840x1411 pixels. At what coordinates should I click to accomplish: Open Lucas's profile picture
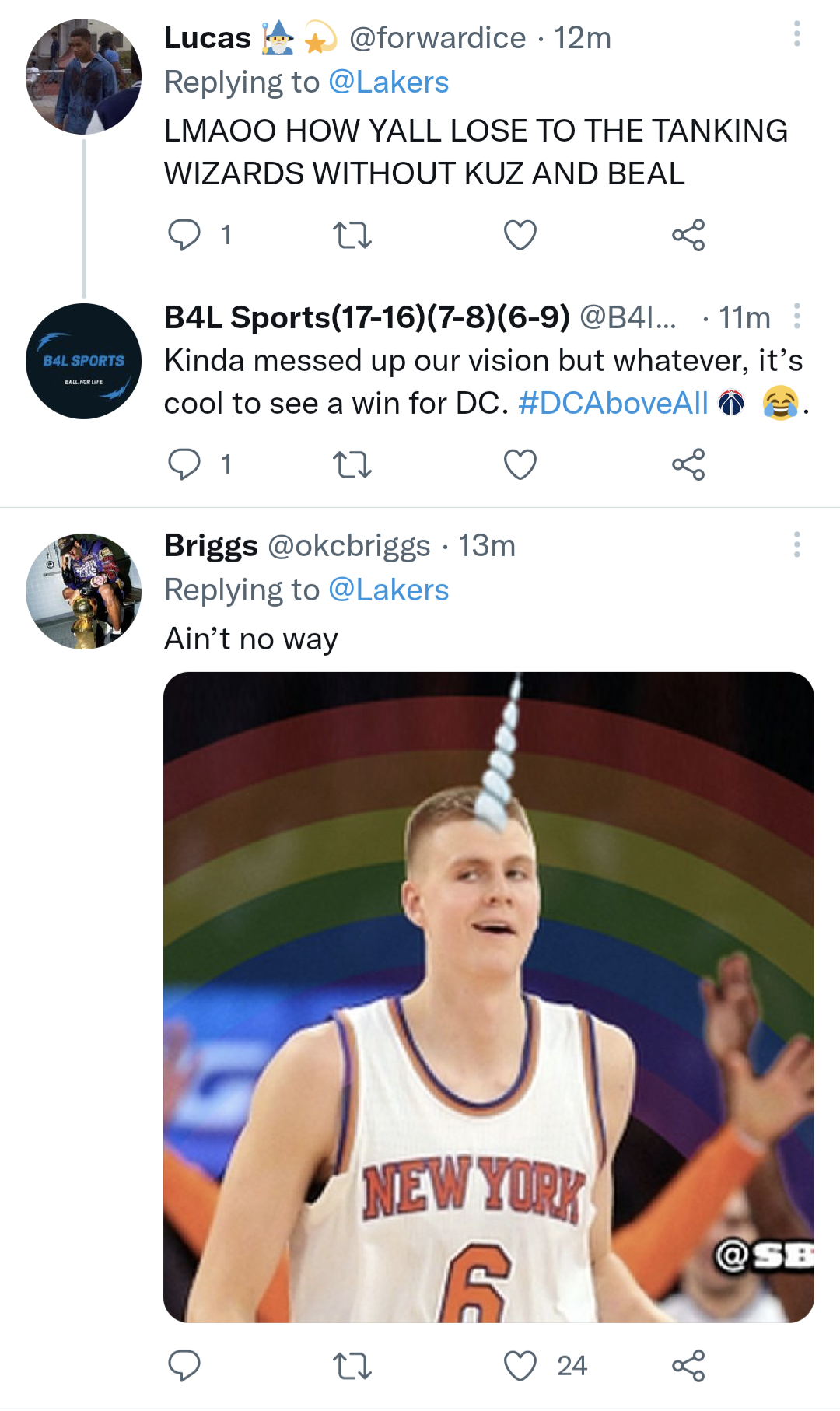click(84, 77)
